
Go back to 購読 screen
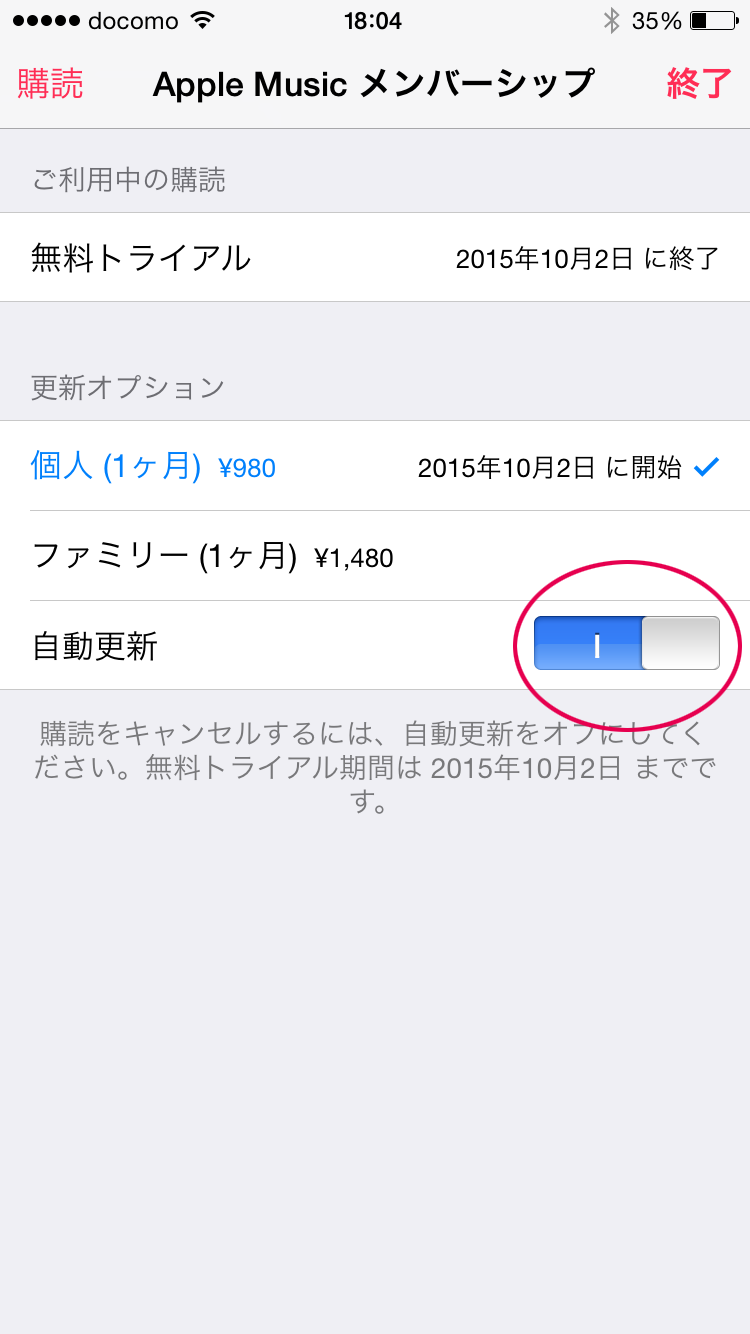(x=50, y=84)
